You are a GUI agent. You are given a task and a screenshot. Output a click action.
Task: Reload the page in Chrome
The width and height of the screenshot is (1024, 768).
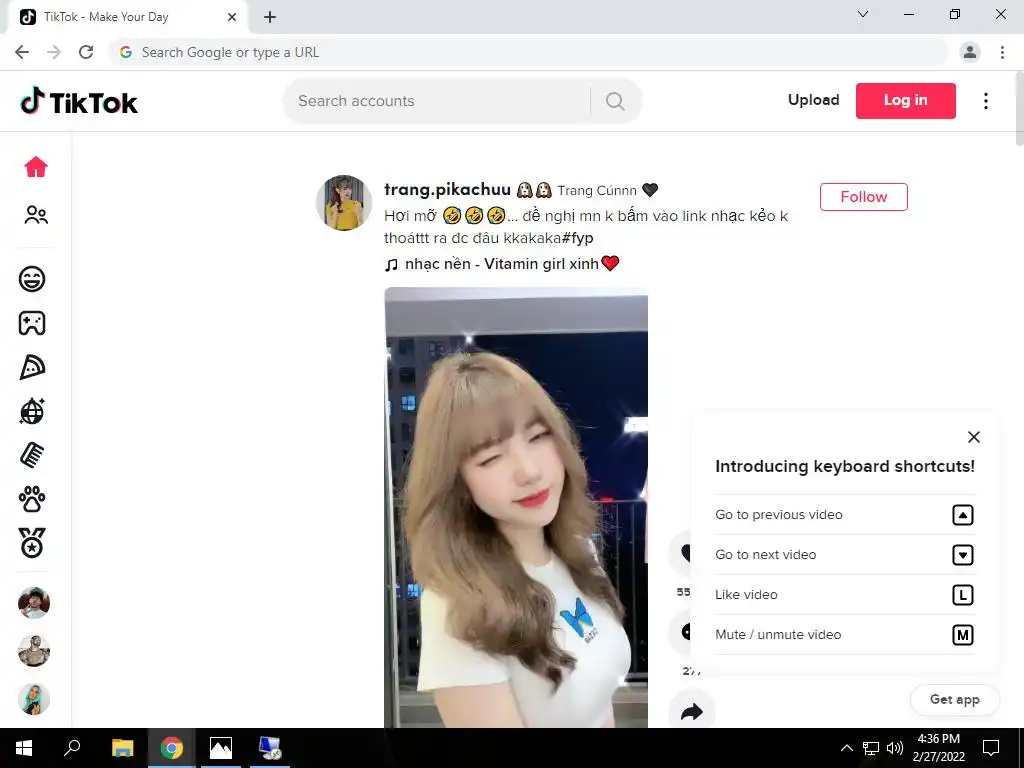pyautogui.click(x=86, y=52)
